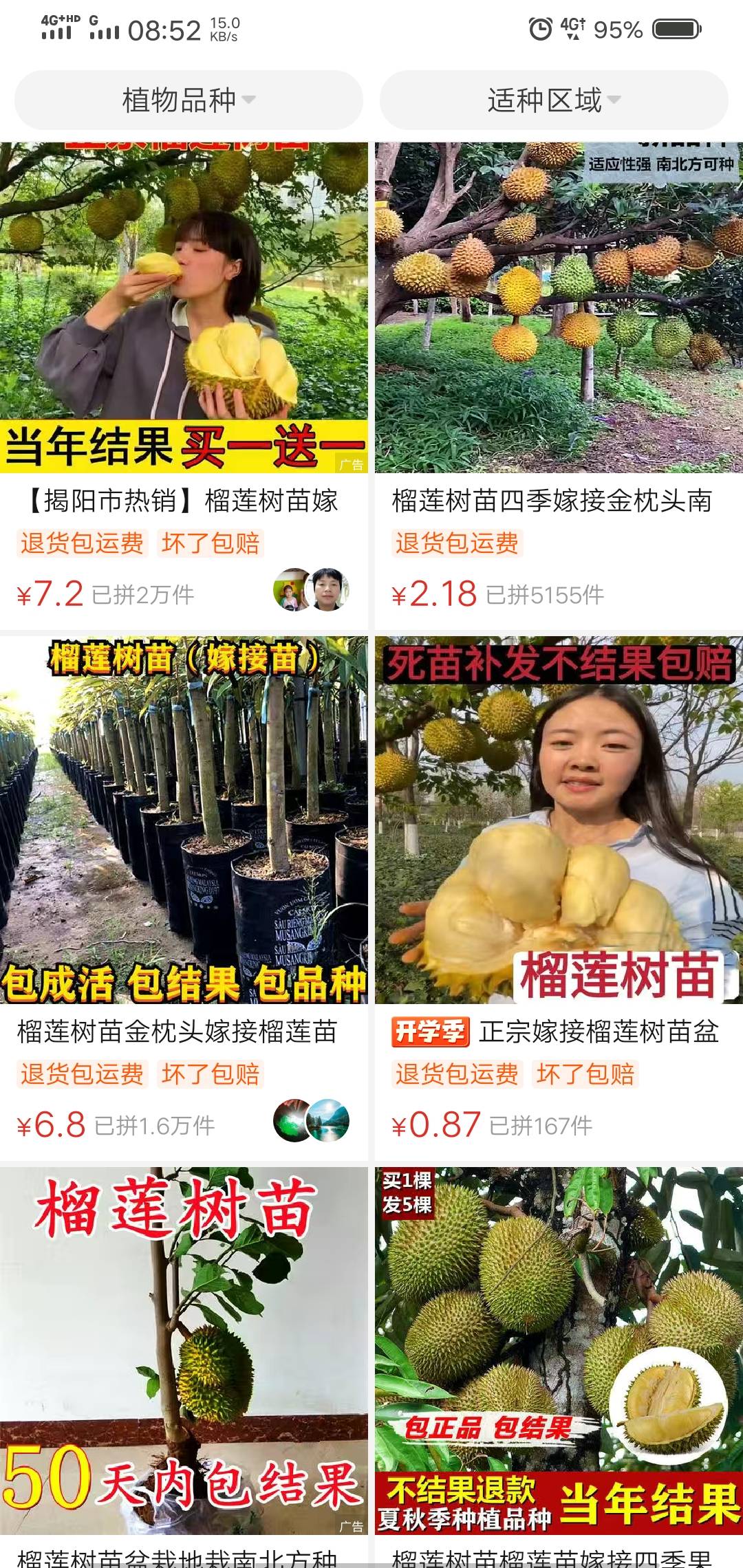Open the 【揭阳市热销】榴莲树苗 product priced ¥7.2
Image resolution: width=743 pixels, height=1568 pixels.
(184, 386)
